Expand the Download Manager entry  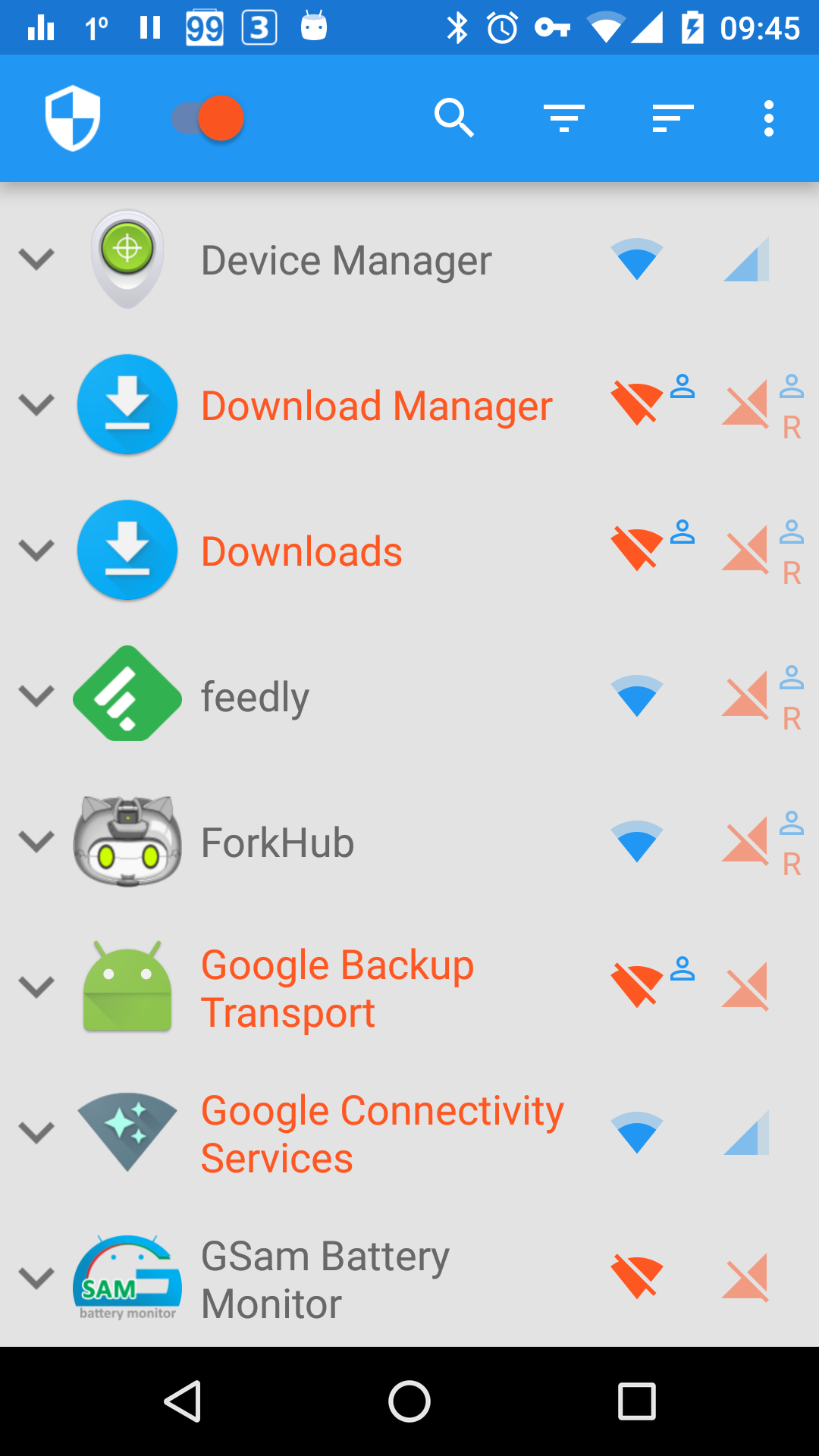[36, 405]
